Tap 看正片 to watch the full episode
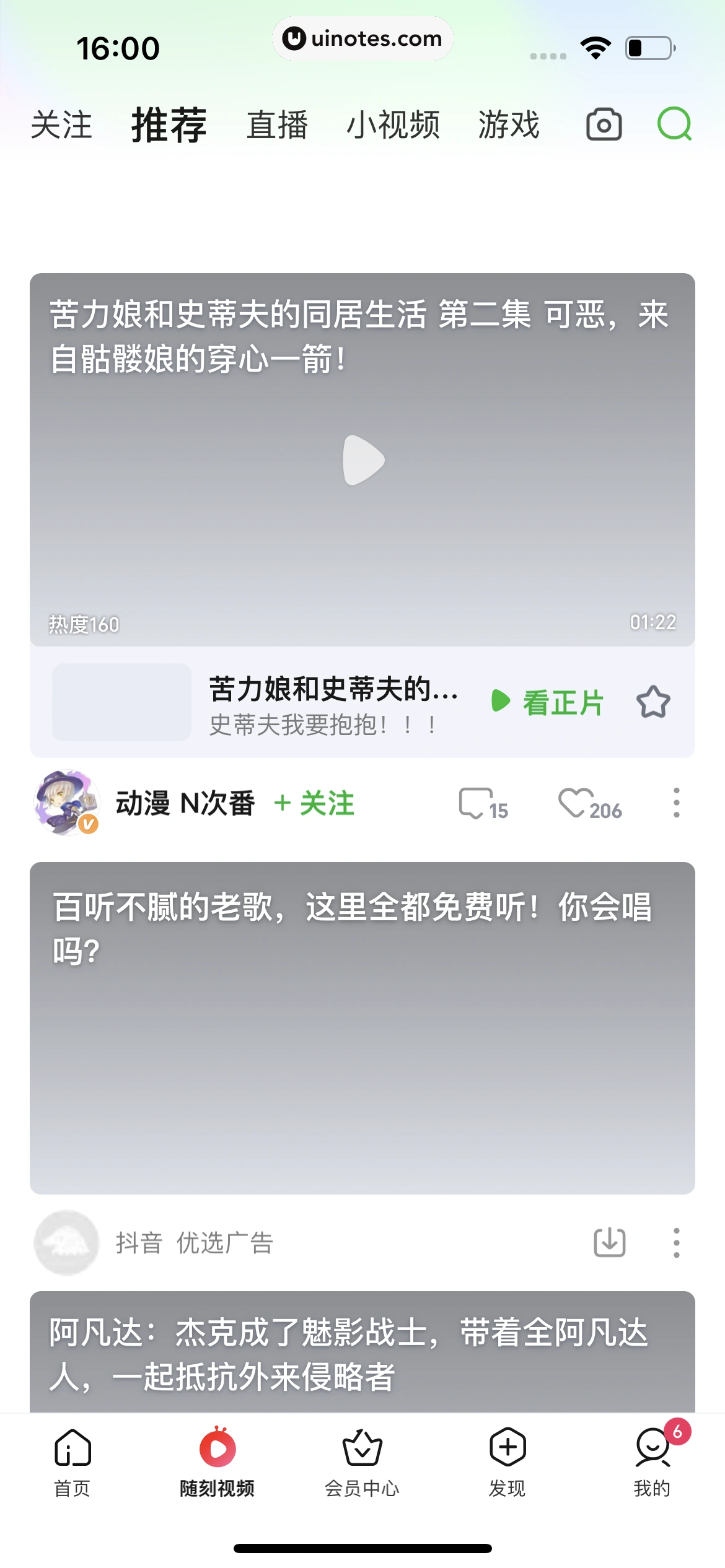 [550, 699]
